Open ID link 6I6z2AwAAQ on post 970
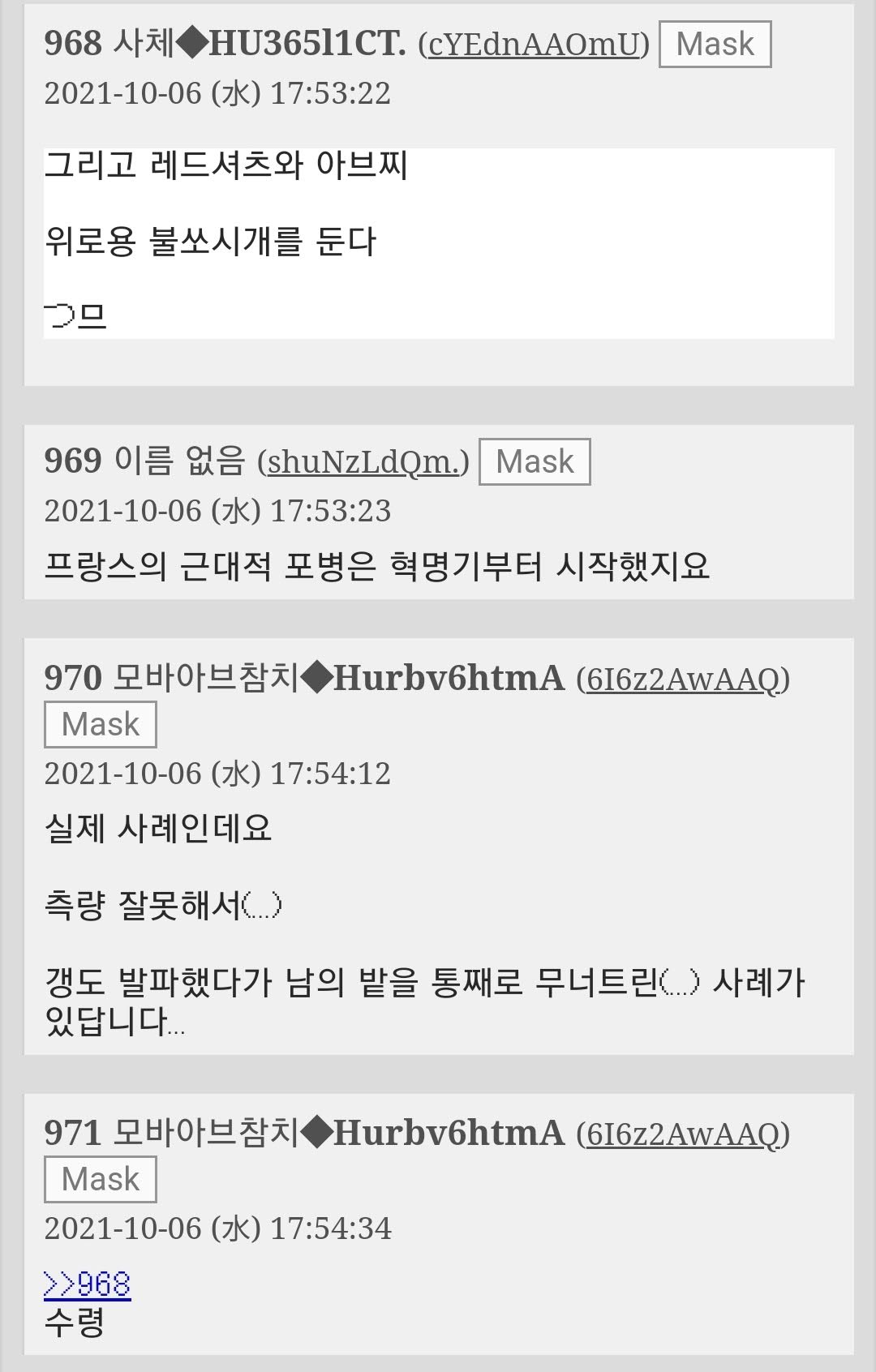 pos(683,679)
